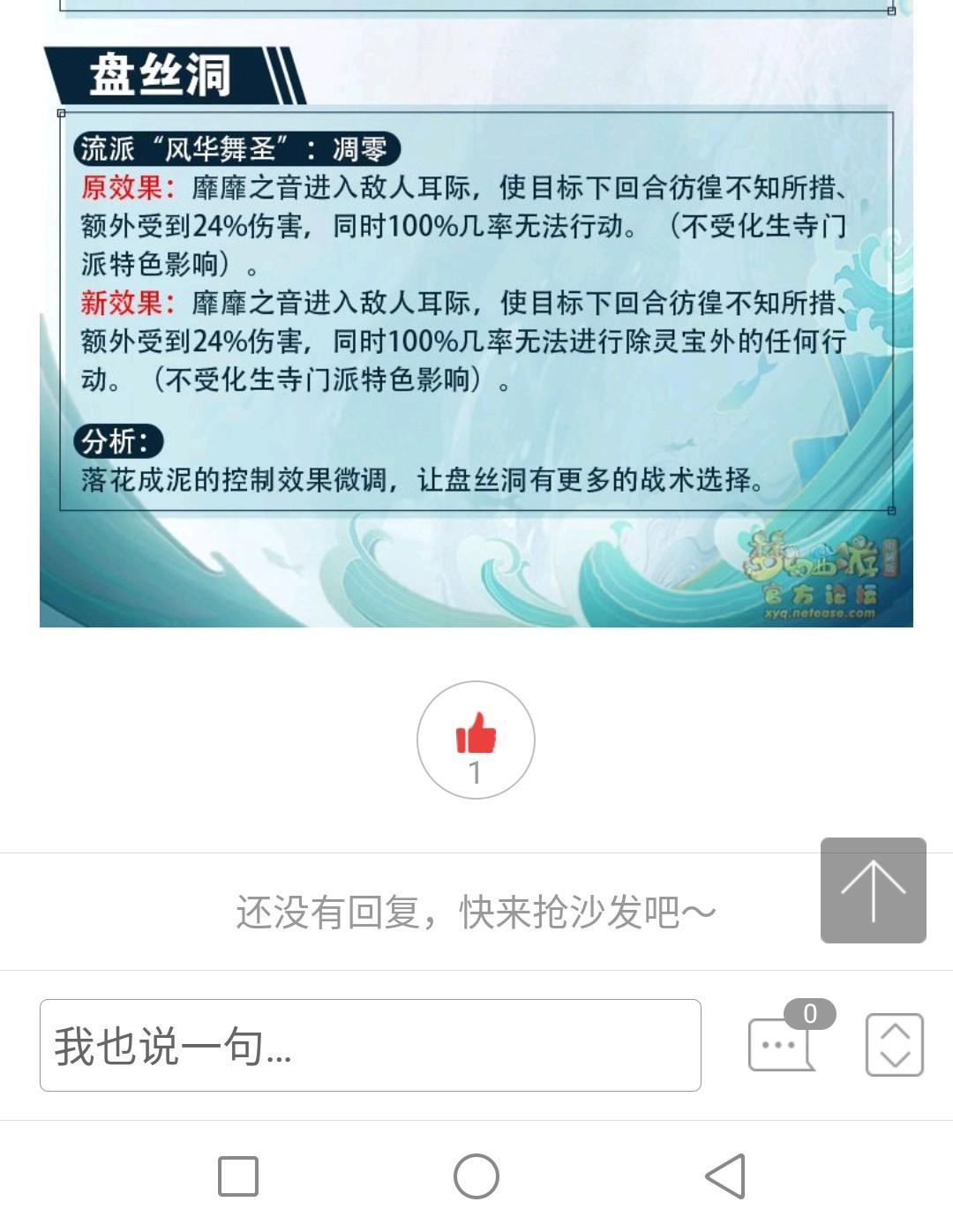Screen dimensions: 953x1232
Task: Tap the '我也说一句...' reply field
Action: (371, 1045)
